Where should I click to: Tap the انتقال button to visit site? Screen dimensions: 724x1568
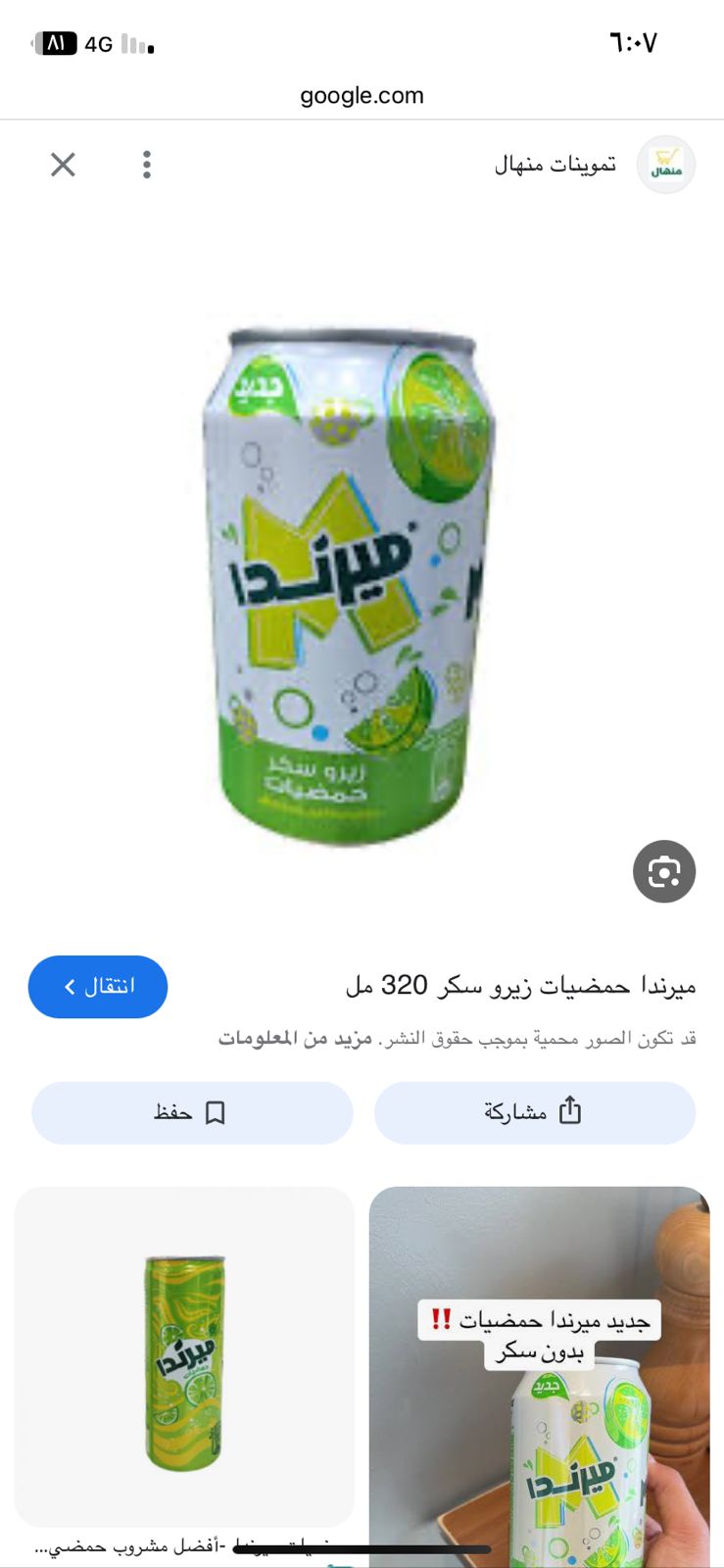[97, 987]
